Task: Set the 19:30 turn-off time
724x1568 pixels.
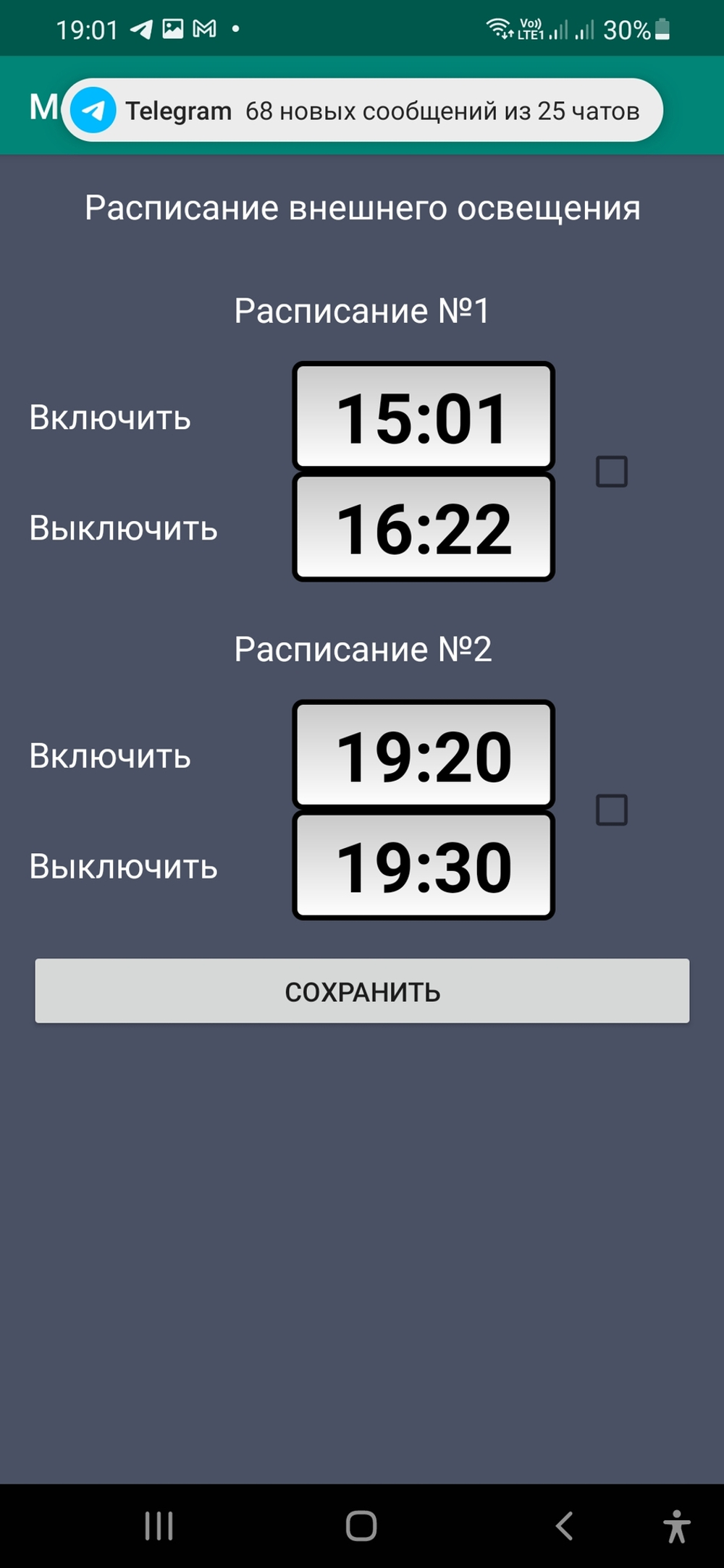Action: click(424, 866)
